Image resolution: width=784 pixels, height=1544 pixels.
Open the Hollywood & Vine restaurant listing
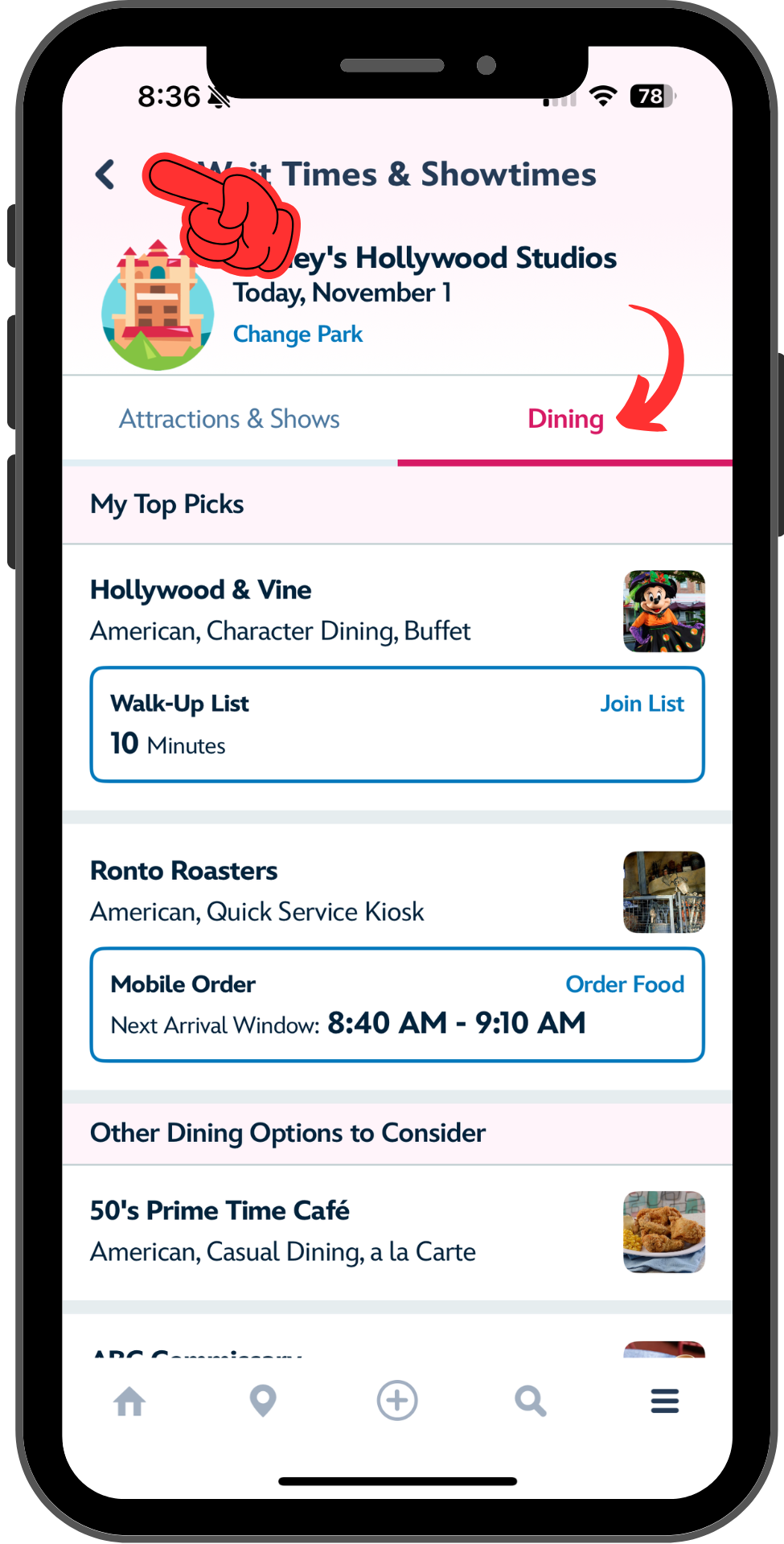pos(201,590)
